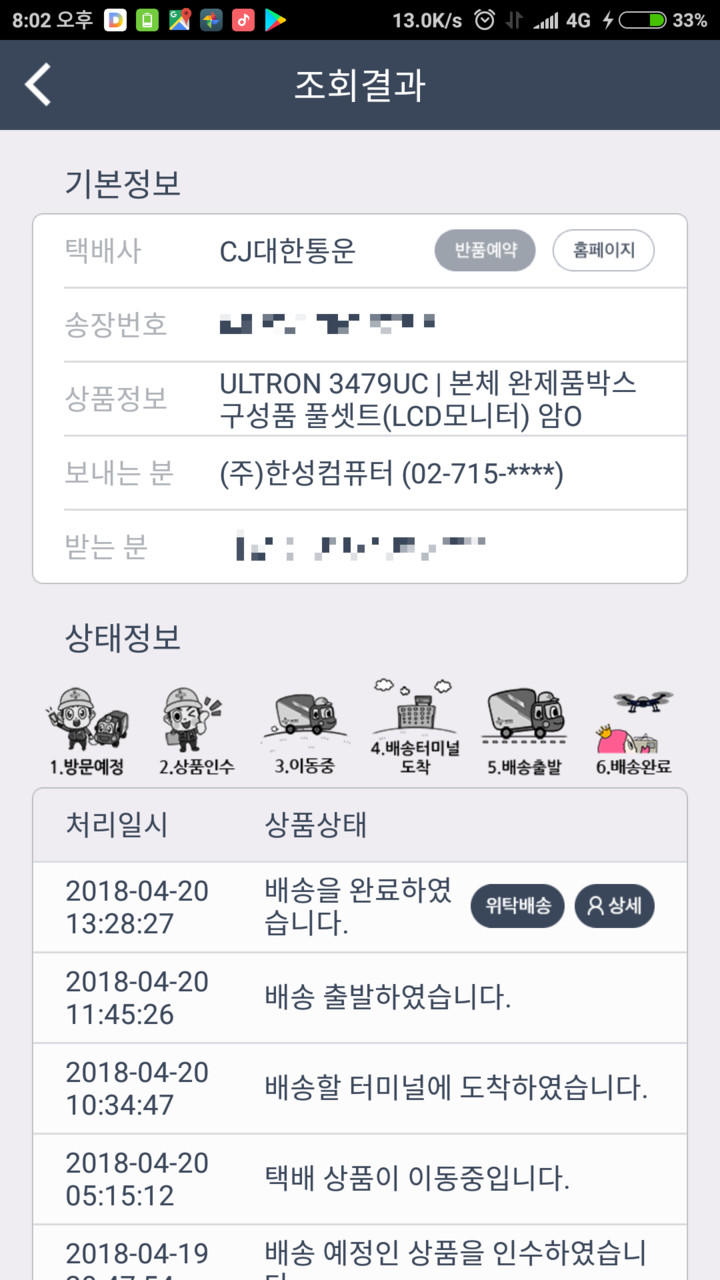Open the 홈페이지 homepage button
Screen dimensions: 720x1280
tap(603, 250)
